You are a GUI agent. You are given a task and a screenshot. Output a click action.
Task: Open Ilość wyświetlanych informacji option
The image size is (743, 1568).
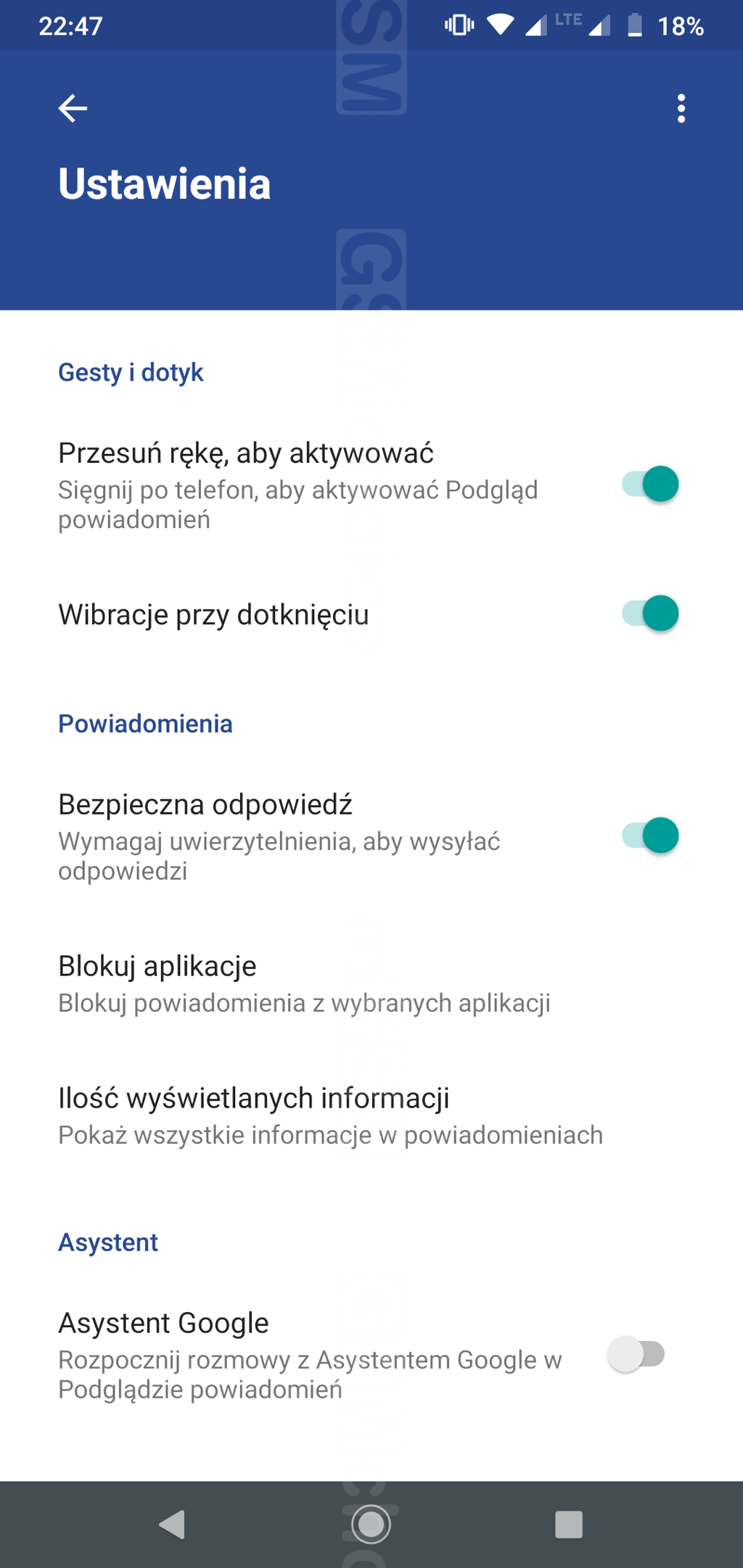pos(371,1115)
